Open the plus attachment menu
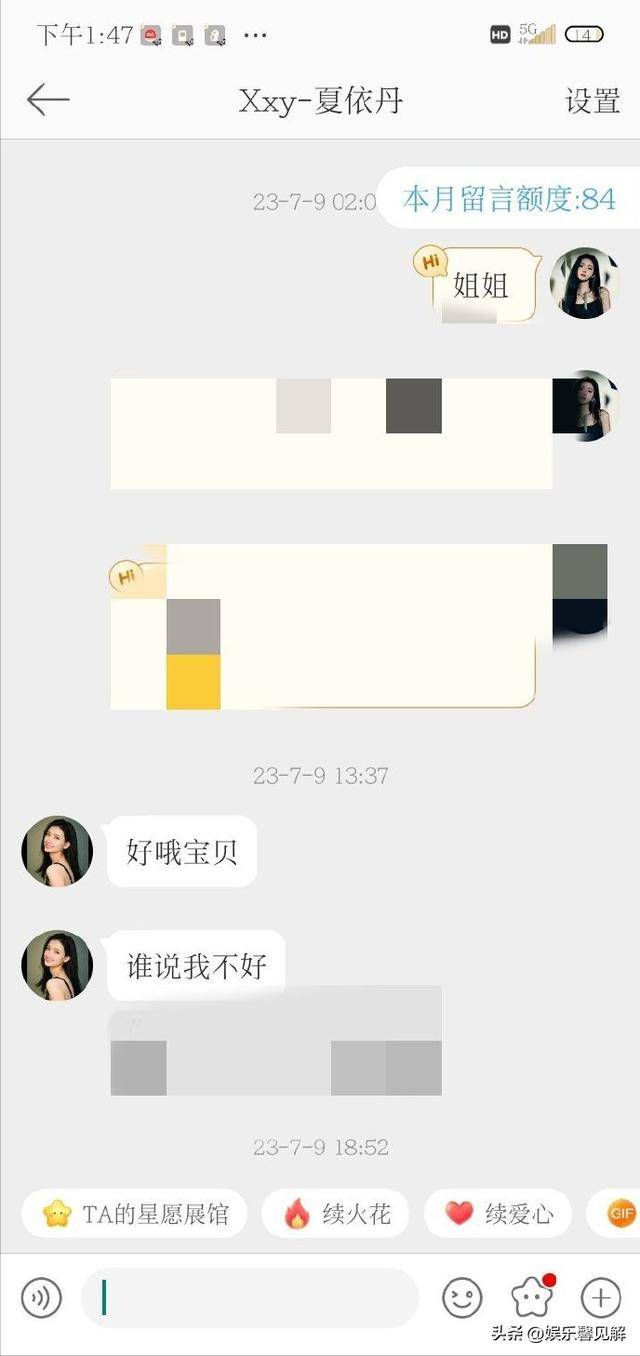The height and width of the screenshot is (1356, 640). coord(601,1298)
